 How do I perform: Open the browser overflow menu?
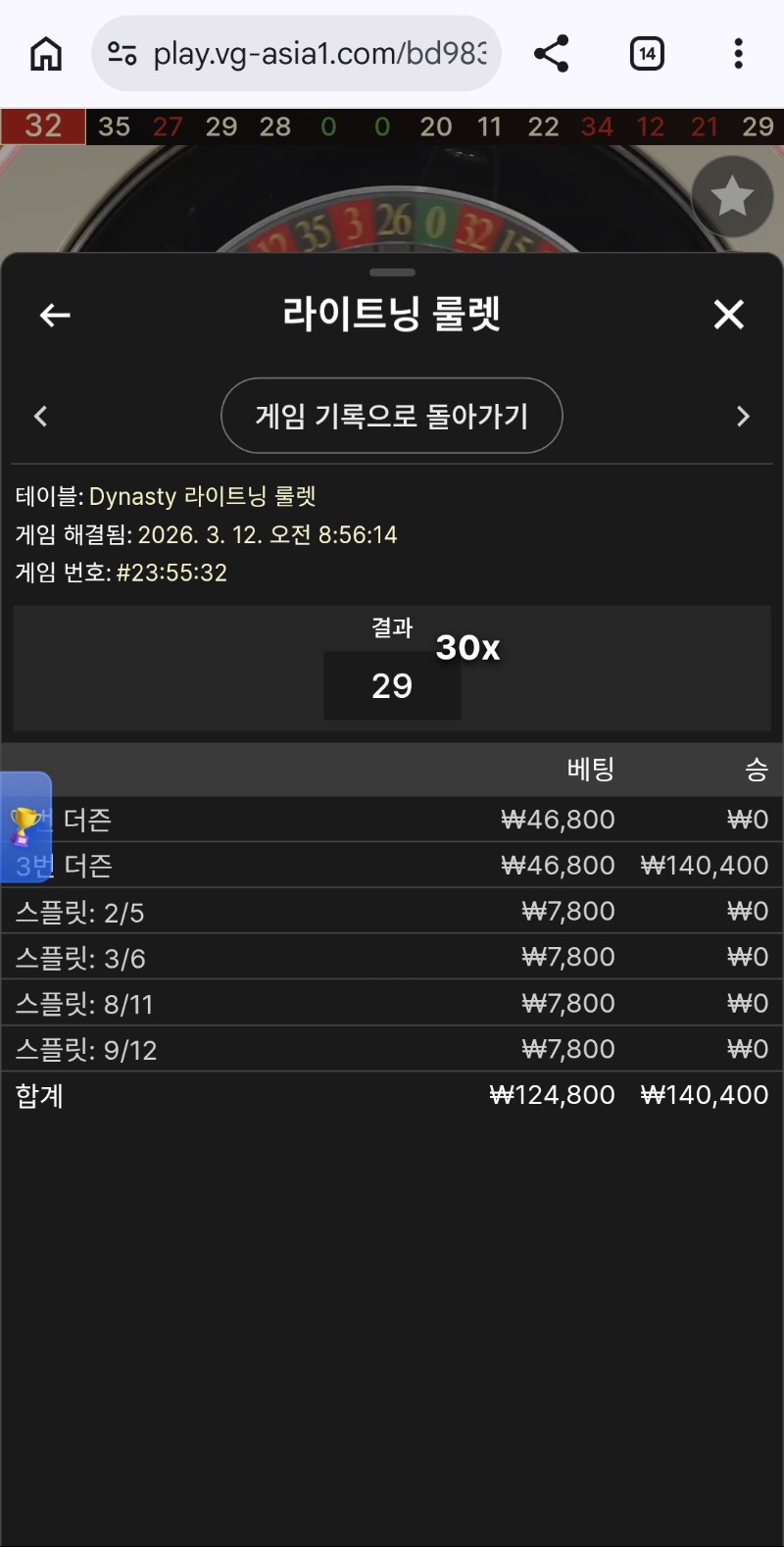[738, 53]
